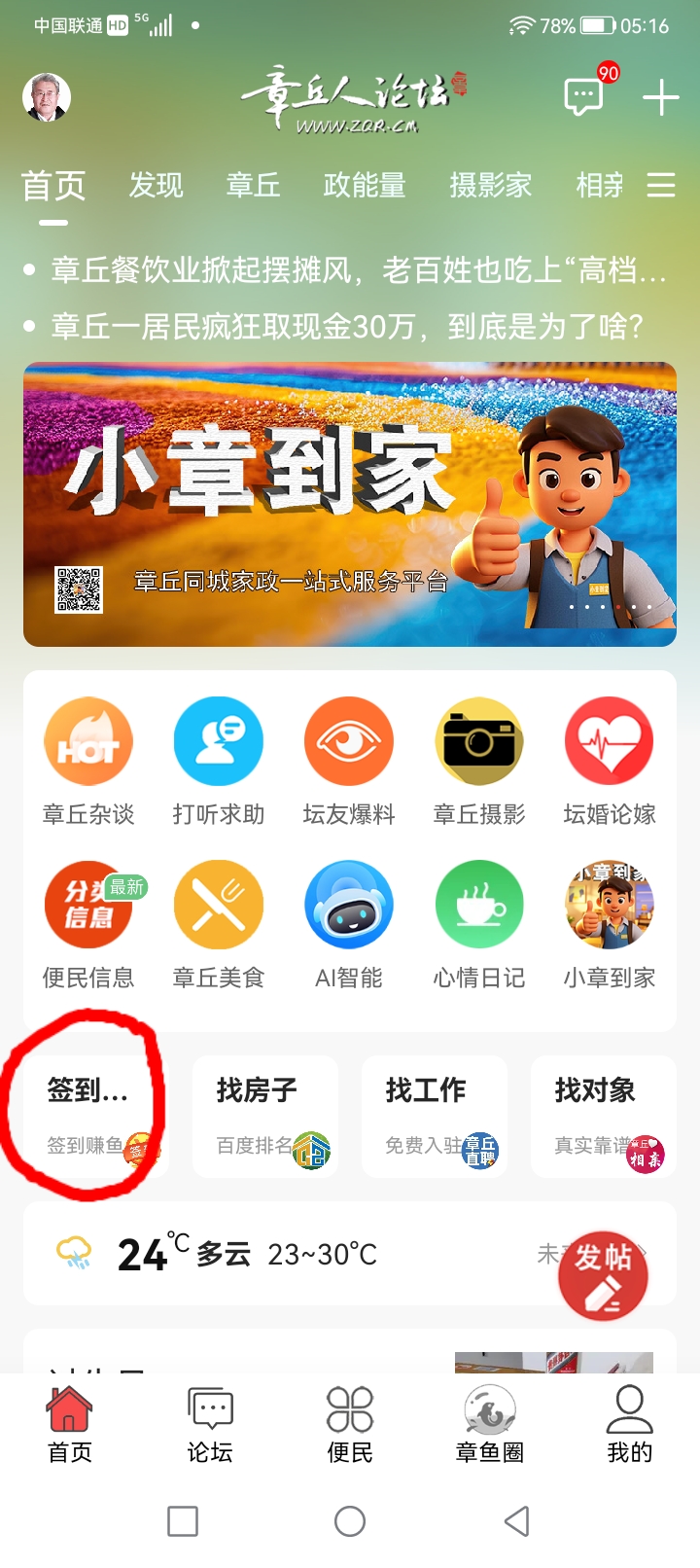Open headline about 章丘餐饮业摆摊风
This screenshot has width=700, height=1568.
pos(358,269)
